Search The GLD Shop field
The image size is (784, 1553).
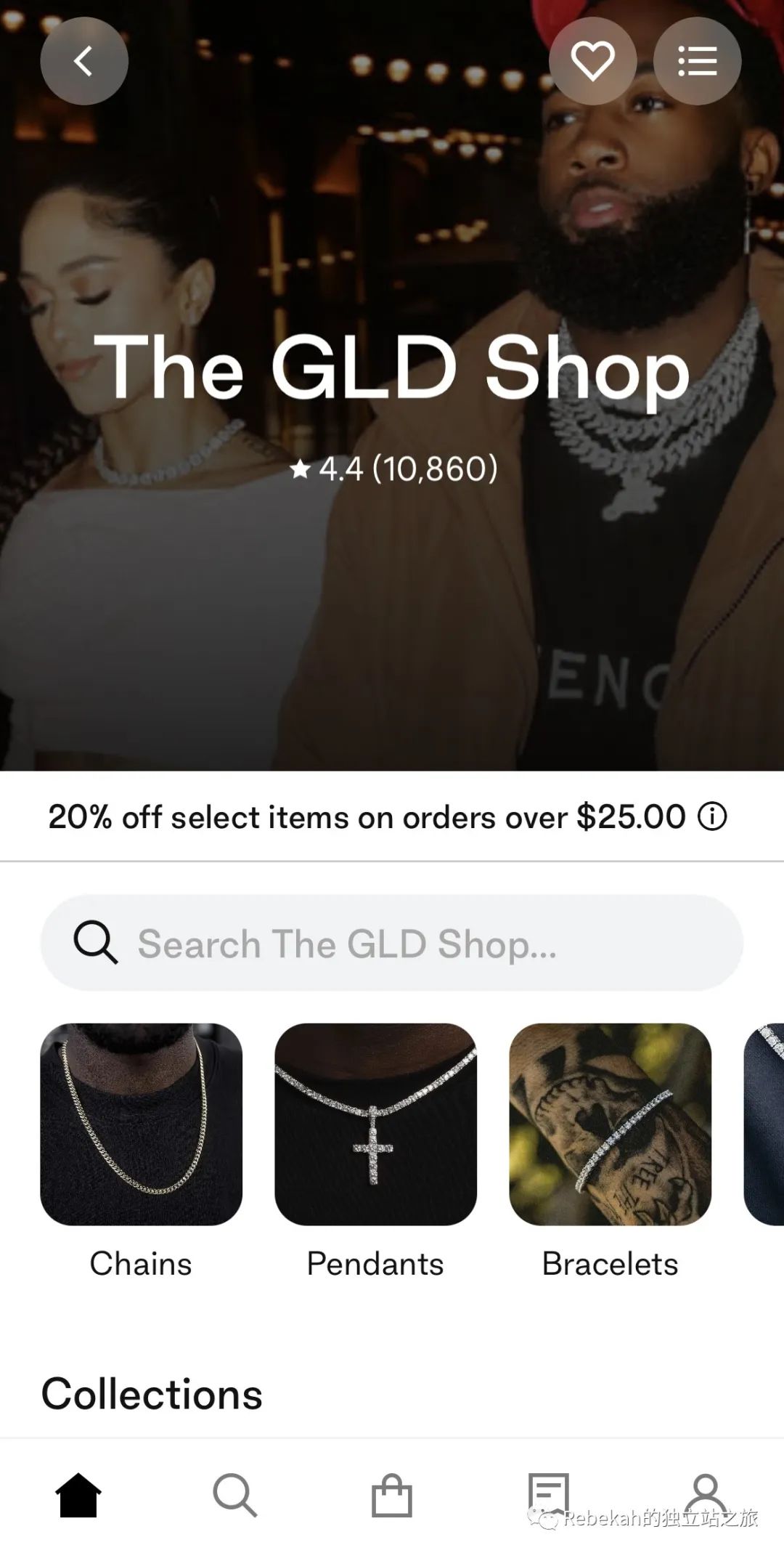392,943
